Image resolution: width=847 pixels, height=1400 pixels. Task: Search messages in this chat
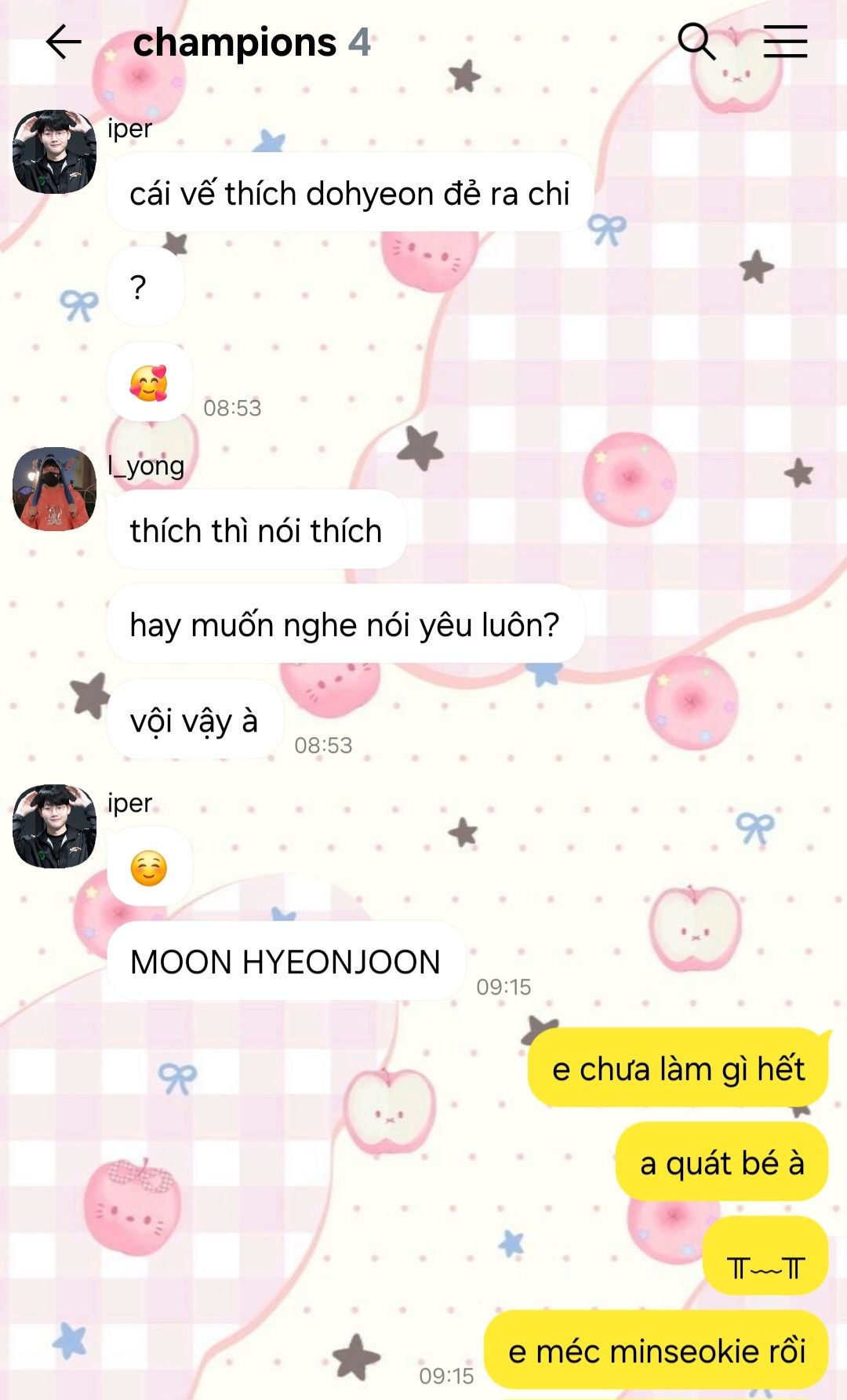click(x=696, y=42)
